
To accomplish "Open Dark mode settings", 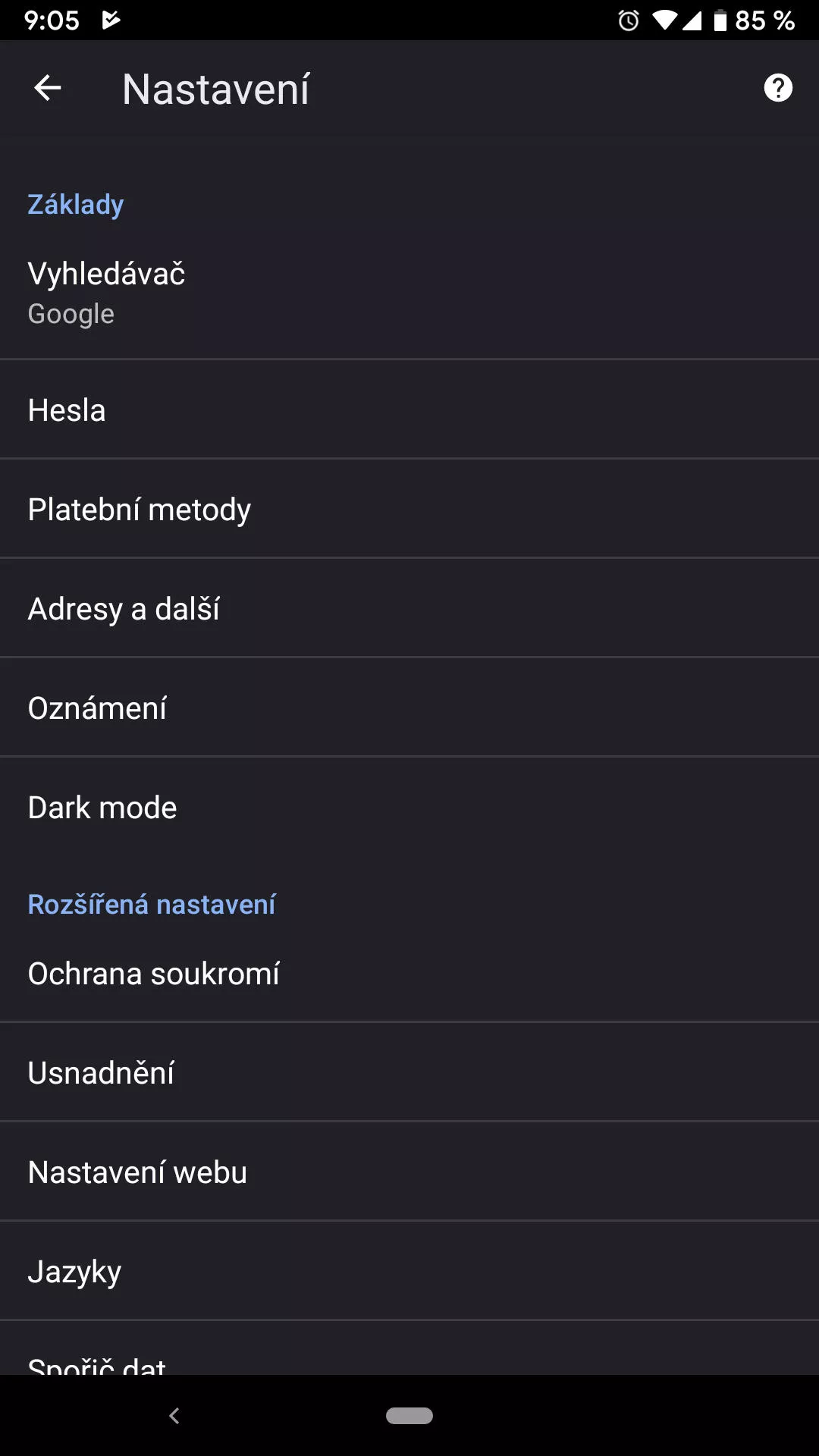I will [x=409, y=807].
